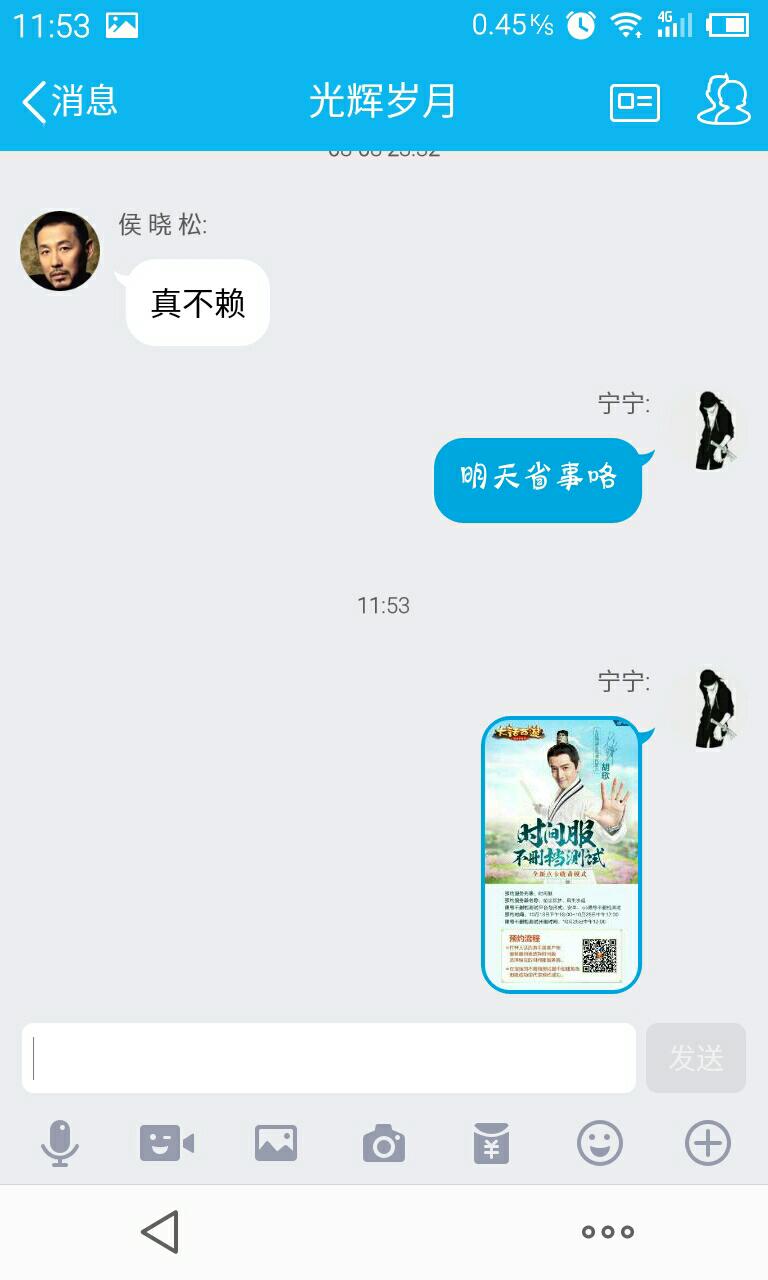Start a short video from the toolbar
Screen dimensions: 768x1280
point(167,1143)
